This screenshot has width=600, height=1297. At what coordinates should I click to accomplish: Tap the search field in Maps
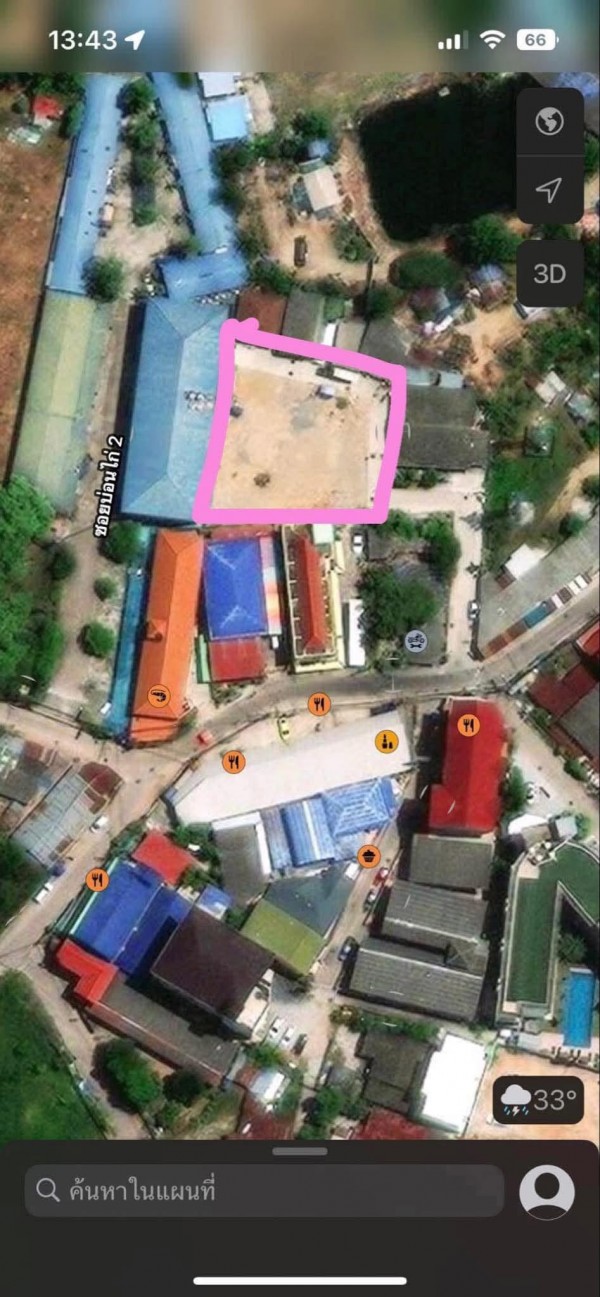pyautogui.click(x=264, y=1190)
